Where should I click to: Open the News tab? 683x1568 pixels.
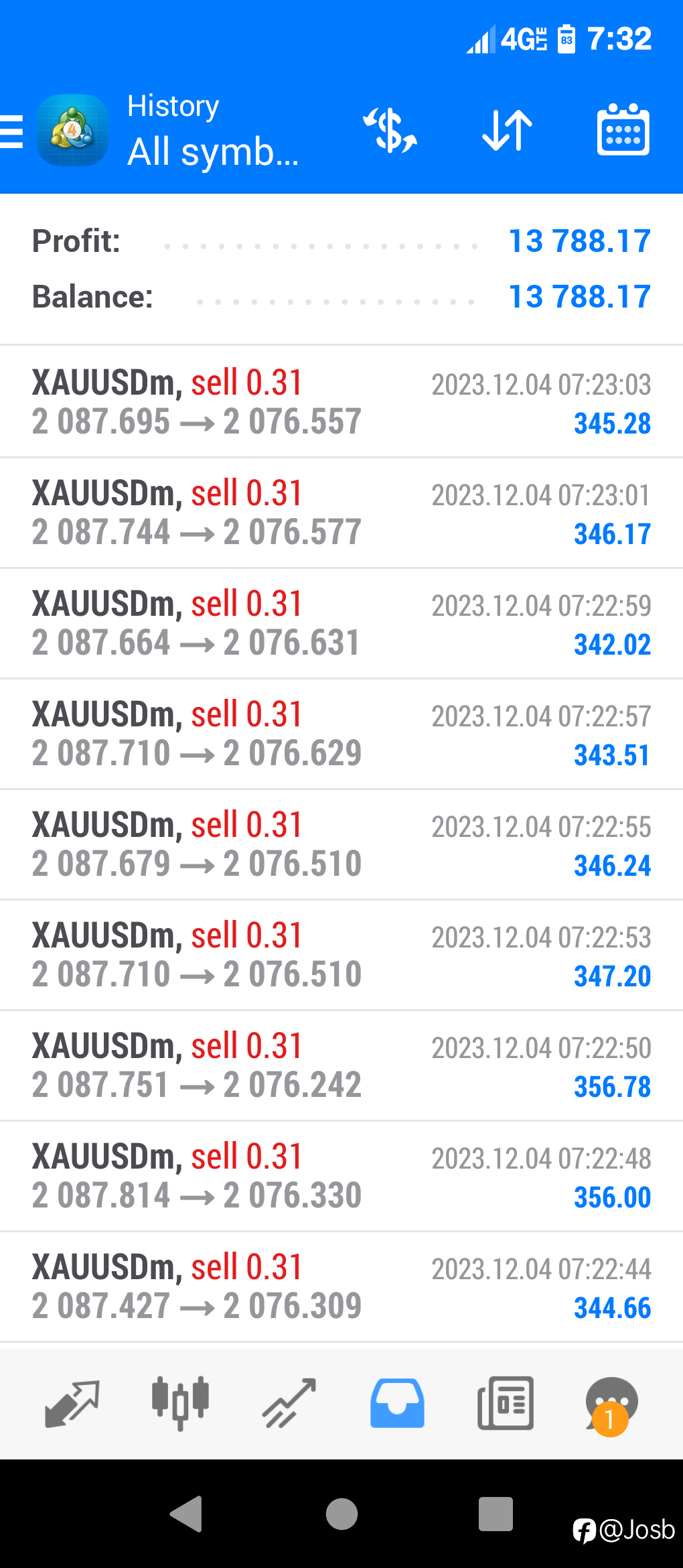(506, 1403)
